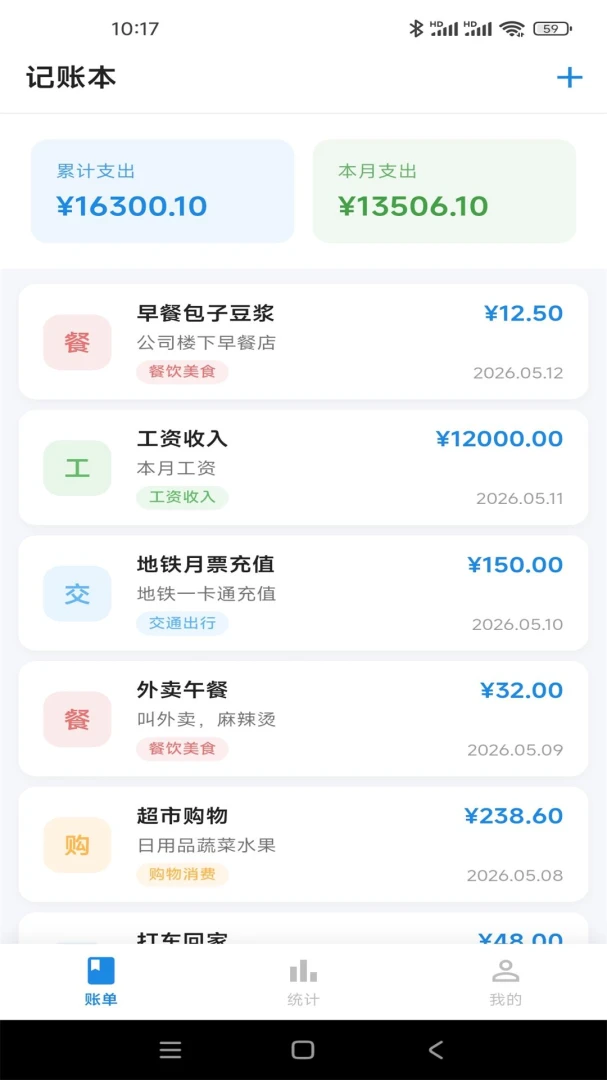The height and width of the screenshot is (1080, 607).
Task: Go to the 我的 tab
Action: click(x=506, y=982)
